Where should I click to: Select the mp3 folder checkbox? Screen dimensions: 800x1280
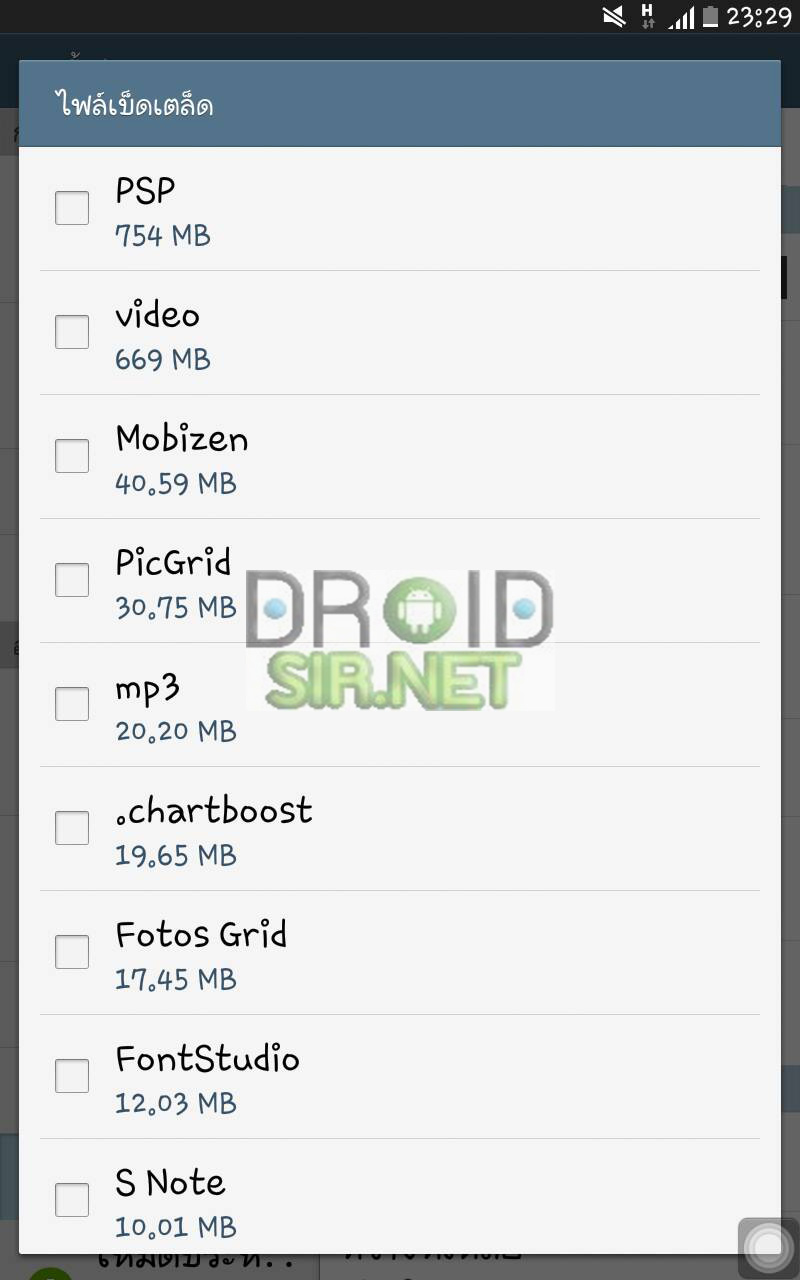point(72,704)
